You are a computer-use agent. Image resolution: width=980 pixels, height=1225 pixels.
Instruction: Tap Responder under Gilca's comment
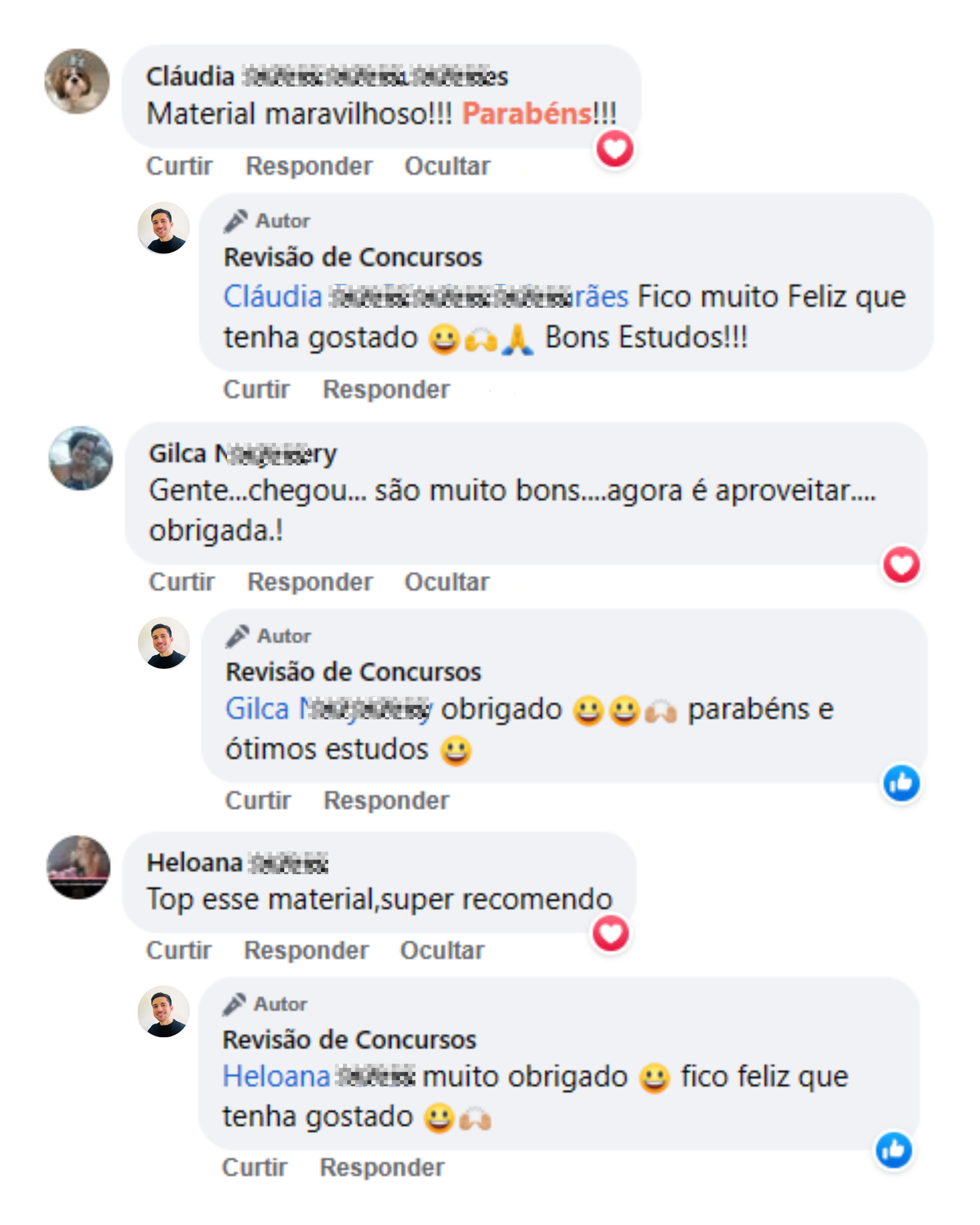(x=310, y=582)
